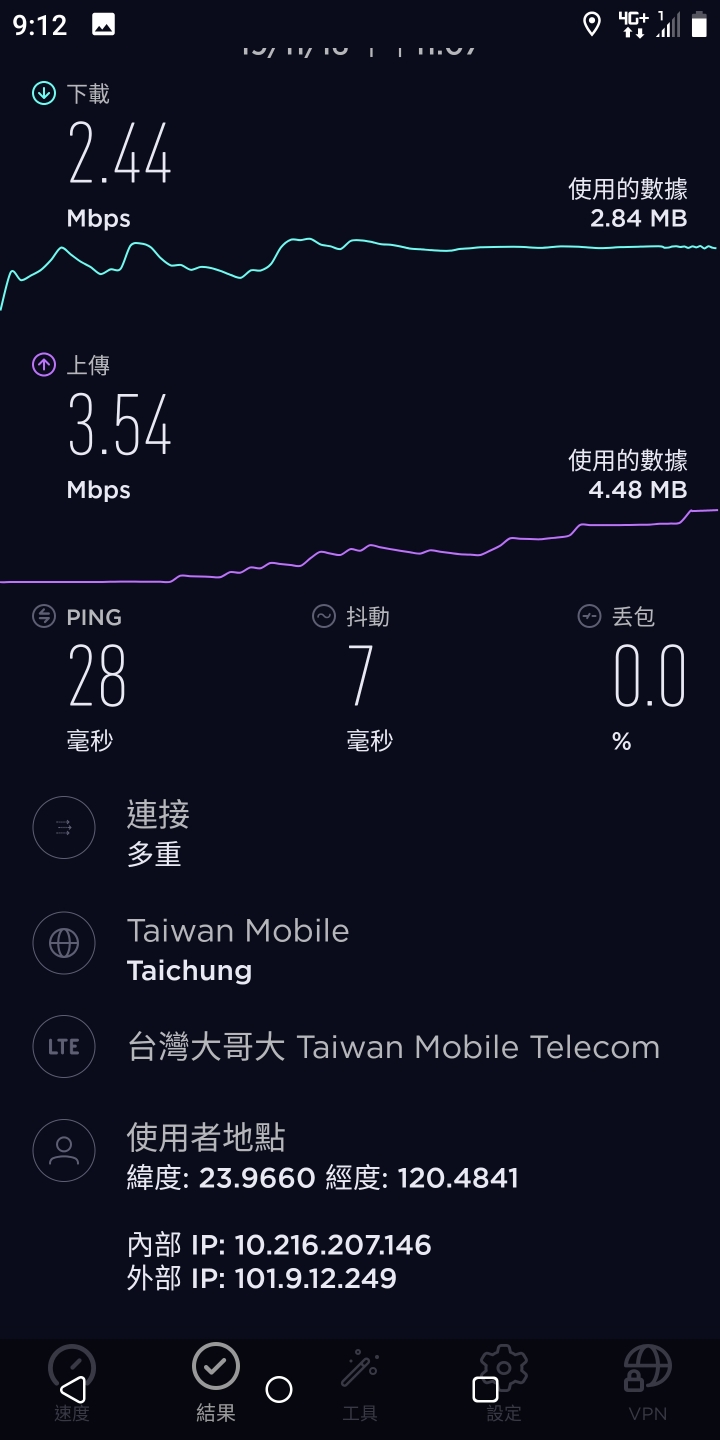
Task: Open the 設定 tab
Action: point(504,1384)
